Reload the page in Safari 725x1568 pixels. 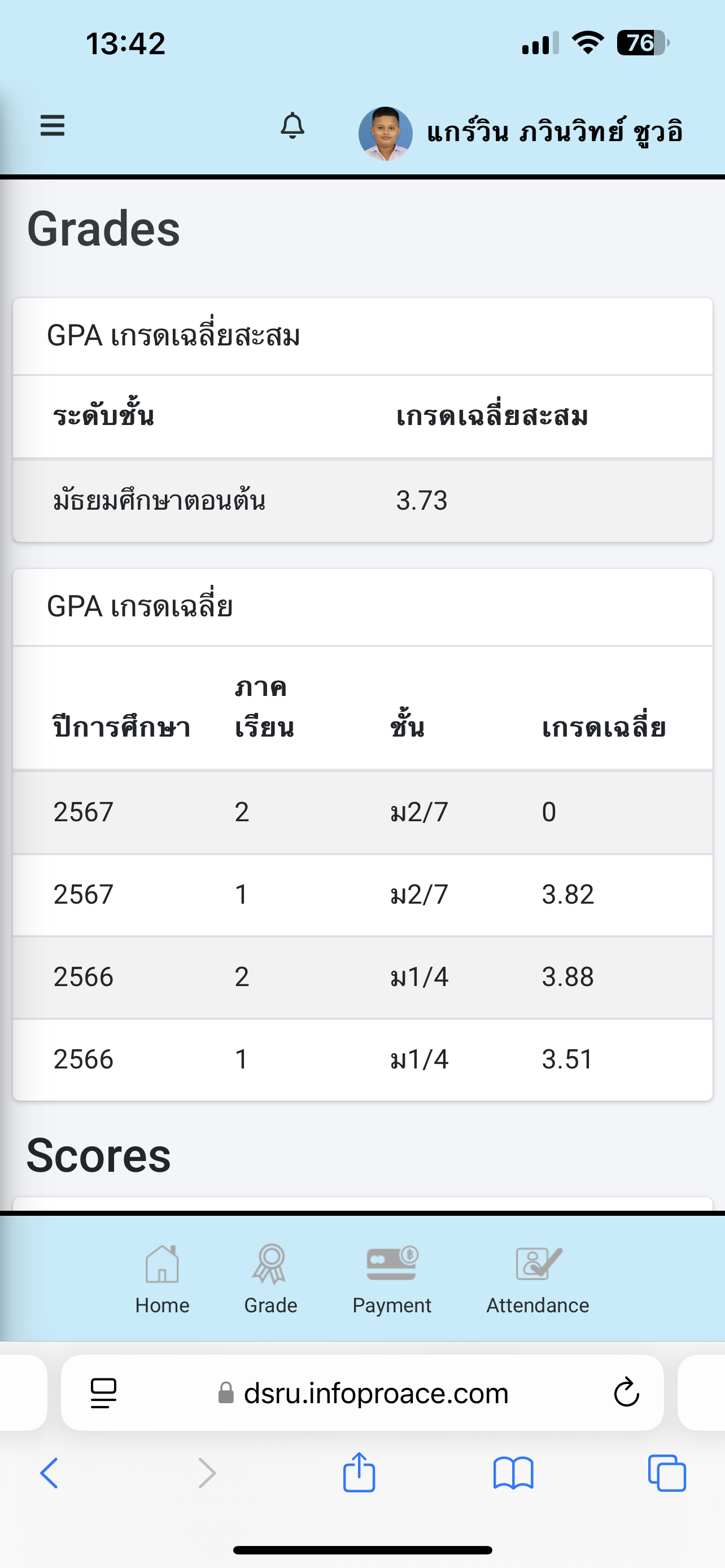pyautogui.click(x=626, y=1392)
